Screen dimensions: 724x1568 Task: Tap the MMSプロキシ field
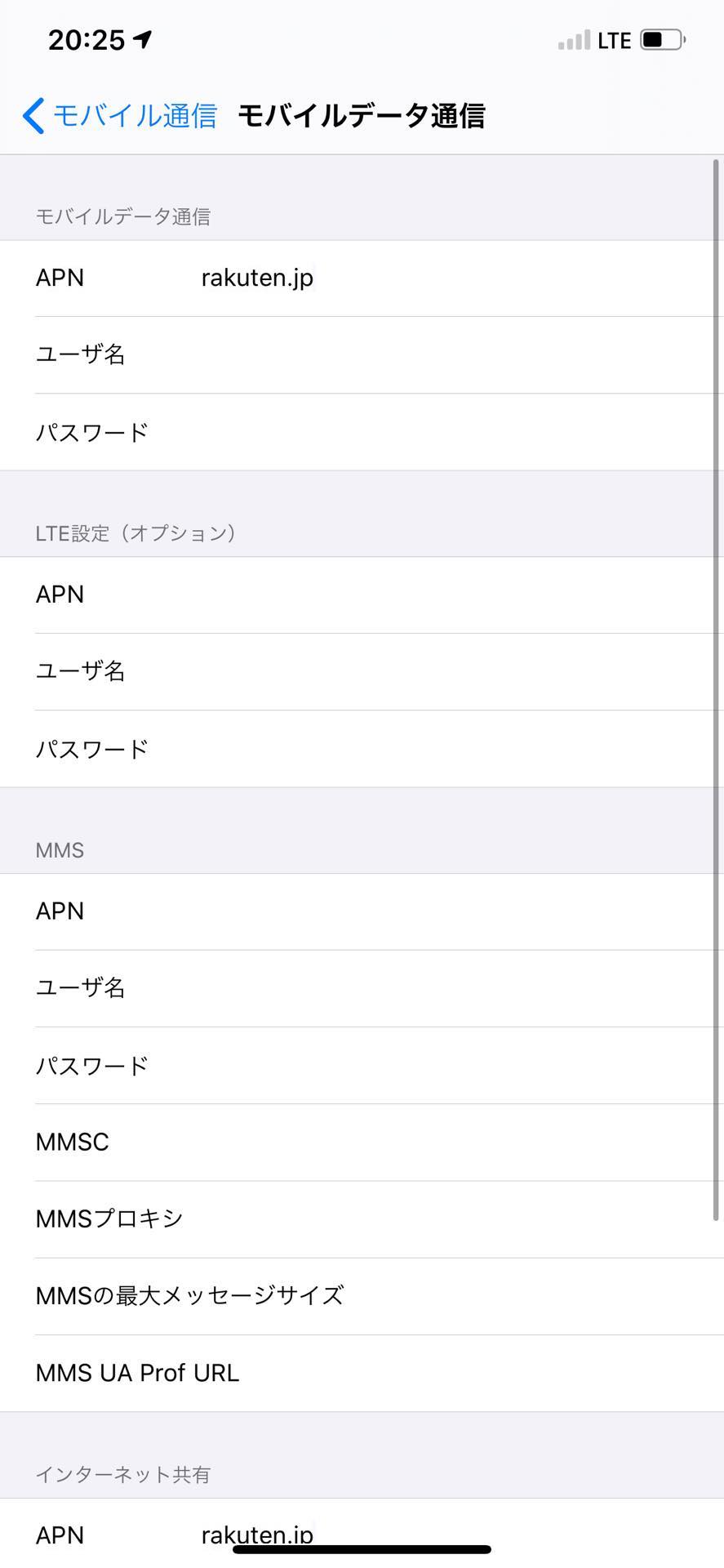click(362, 1219)
